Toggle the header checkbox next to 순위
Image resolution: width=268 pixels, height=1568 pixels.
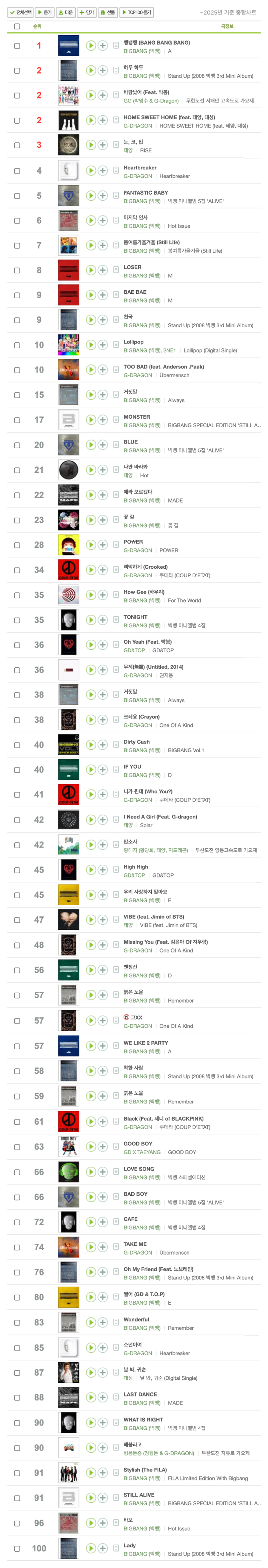click(x=17, y=27)
